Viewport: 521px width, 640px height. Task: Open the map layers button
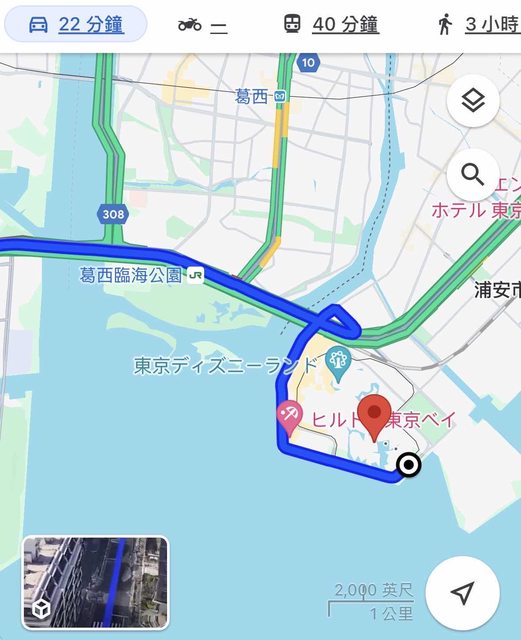[x=473, y=100]
